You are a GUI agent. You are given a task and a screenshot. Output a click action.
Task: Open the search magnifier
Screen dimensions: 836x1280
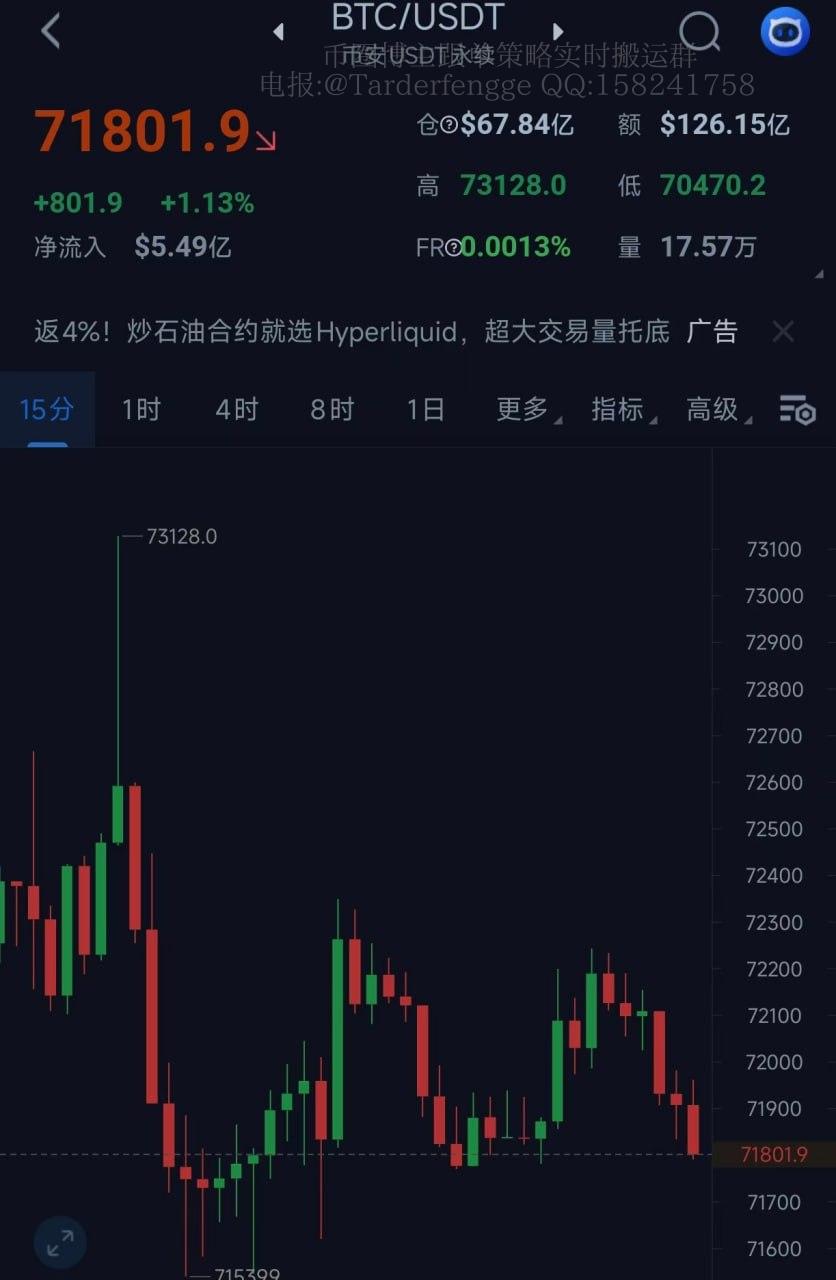click(699, 32)
